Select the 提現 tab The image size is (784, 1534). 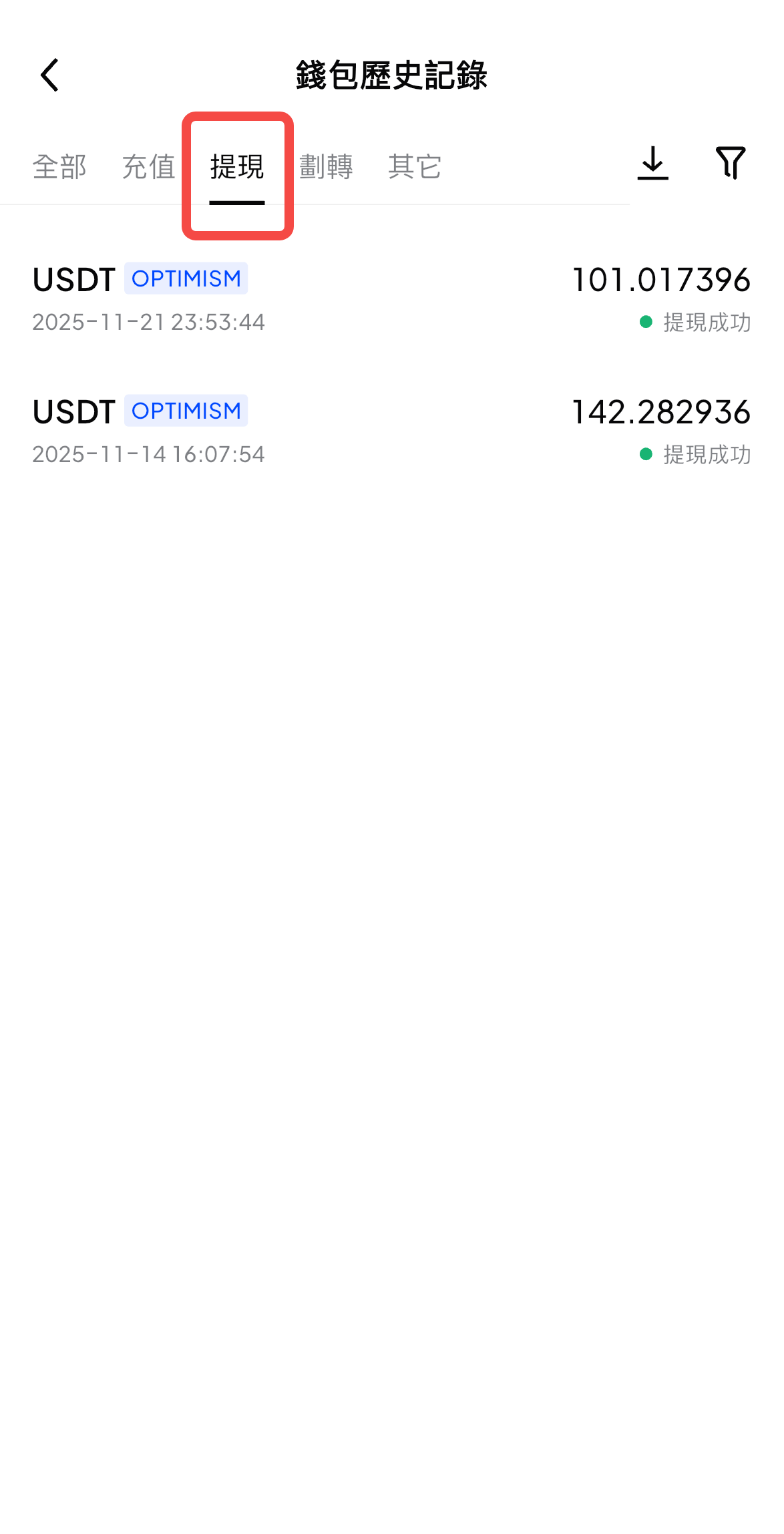coord(237,167)
